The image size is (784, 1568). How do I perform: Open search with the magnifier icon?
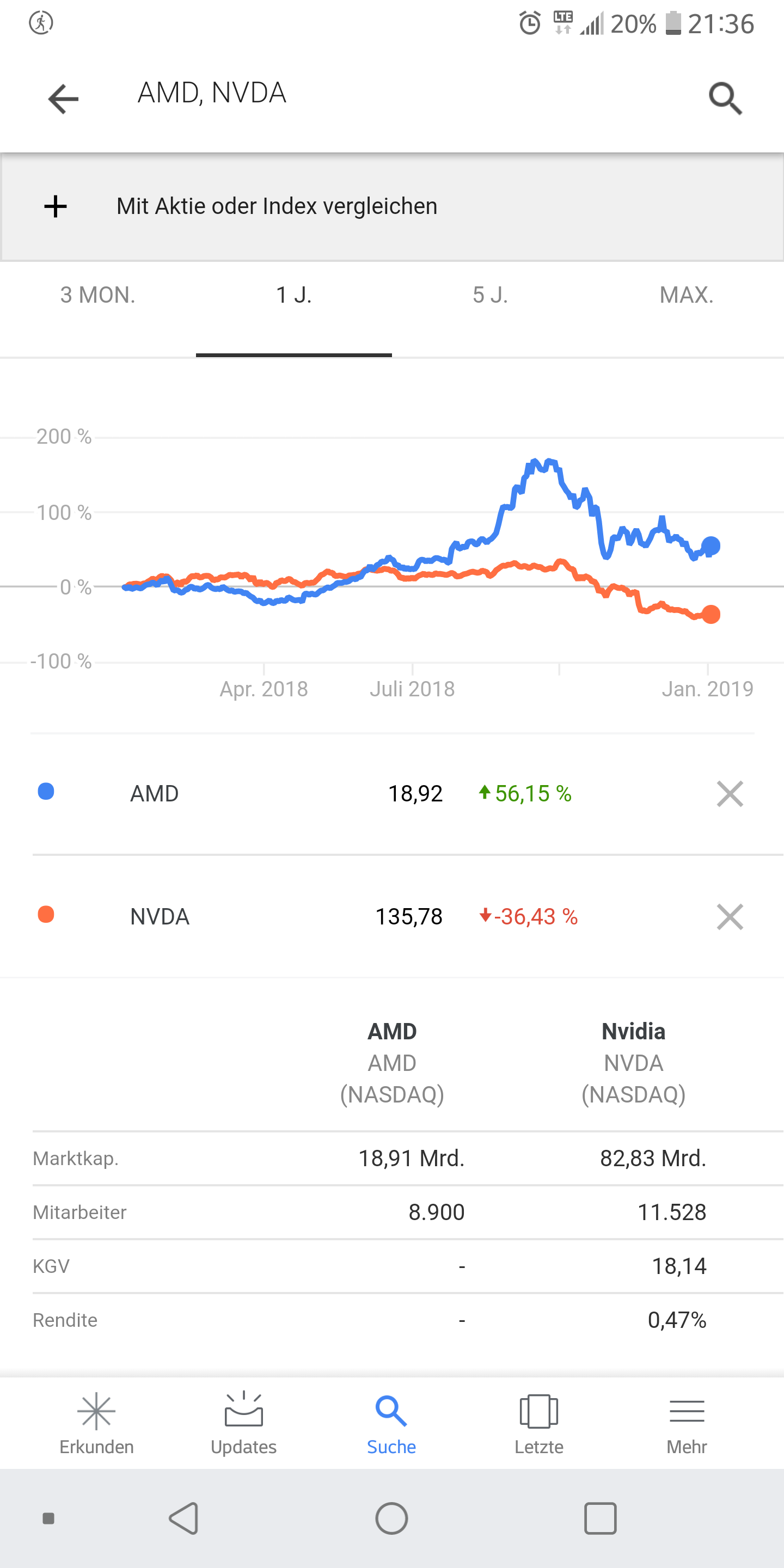pos(726,97)
